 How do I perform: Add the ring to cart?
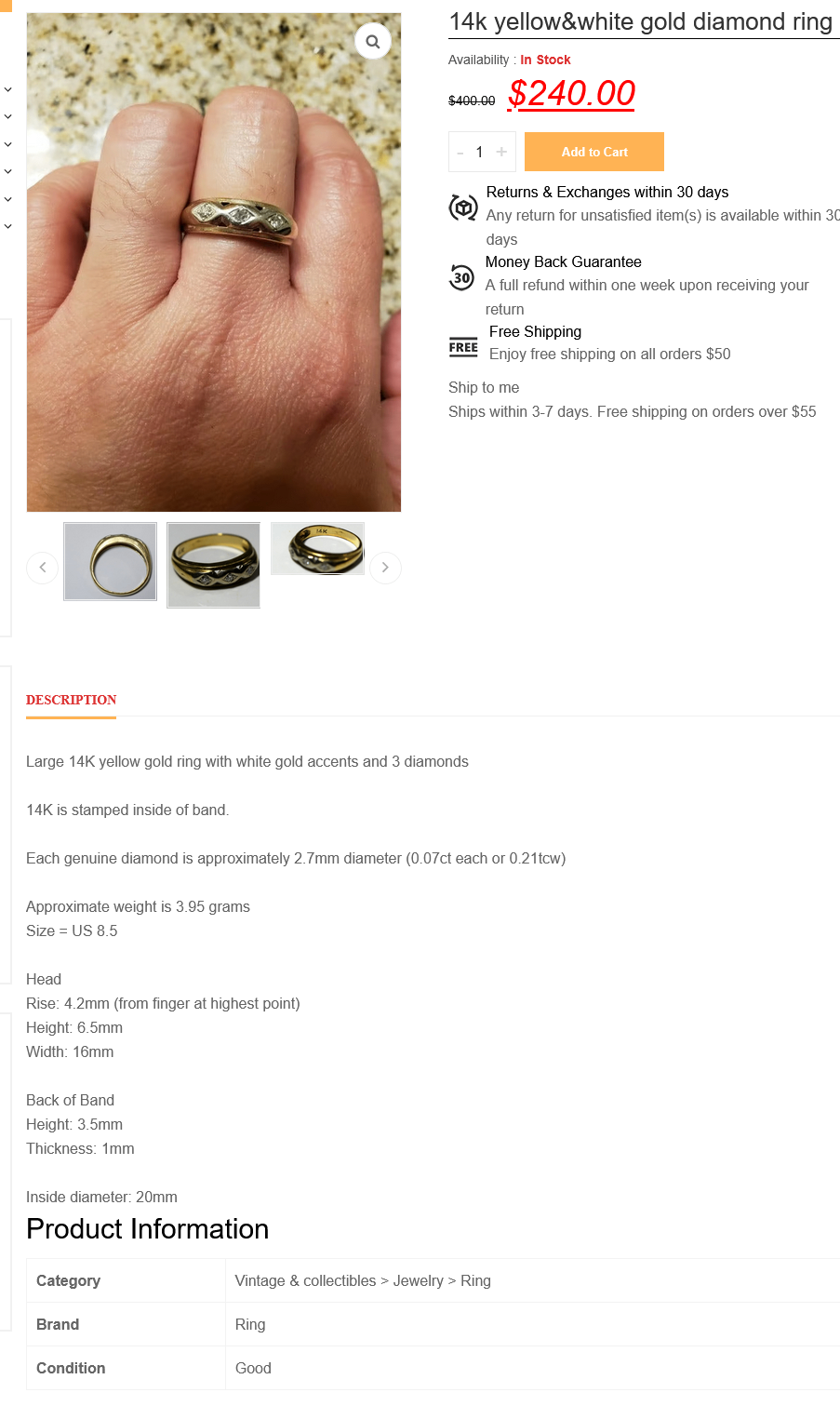point(594,152)
